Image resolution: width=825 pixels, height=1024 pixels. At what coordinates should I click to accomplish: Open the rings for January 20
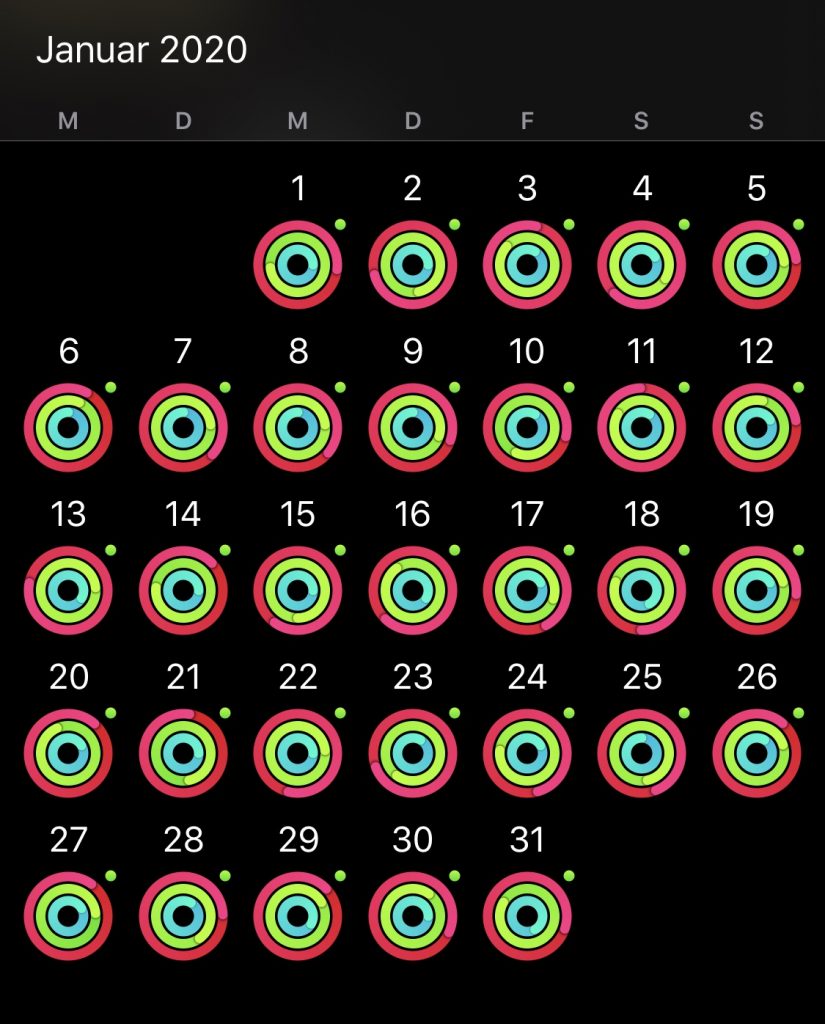pyautogui.click(x=68, y=754)
